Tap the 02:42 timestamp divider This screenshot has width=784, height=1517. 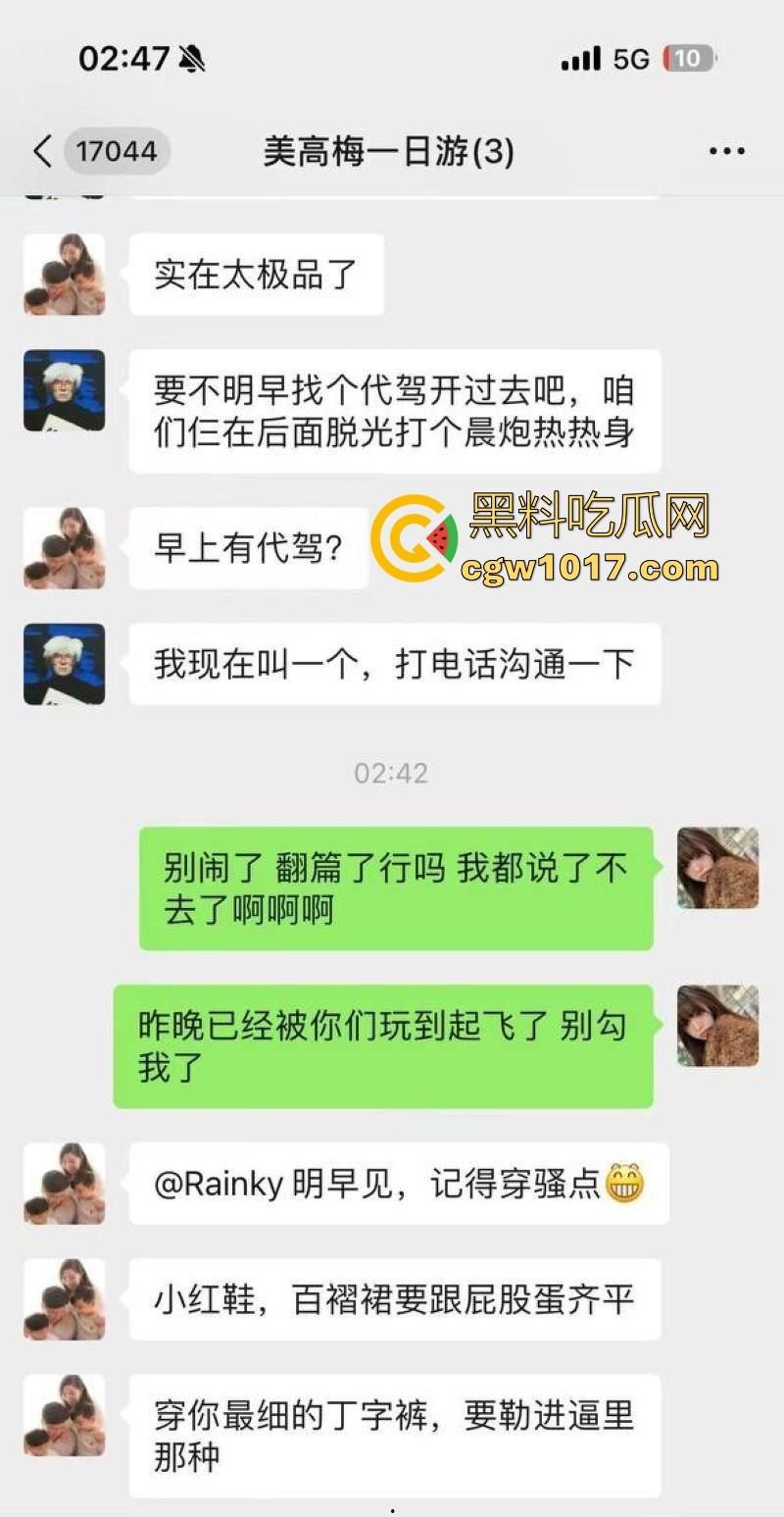tap(390, 773)
